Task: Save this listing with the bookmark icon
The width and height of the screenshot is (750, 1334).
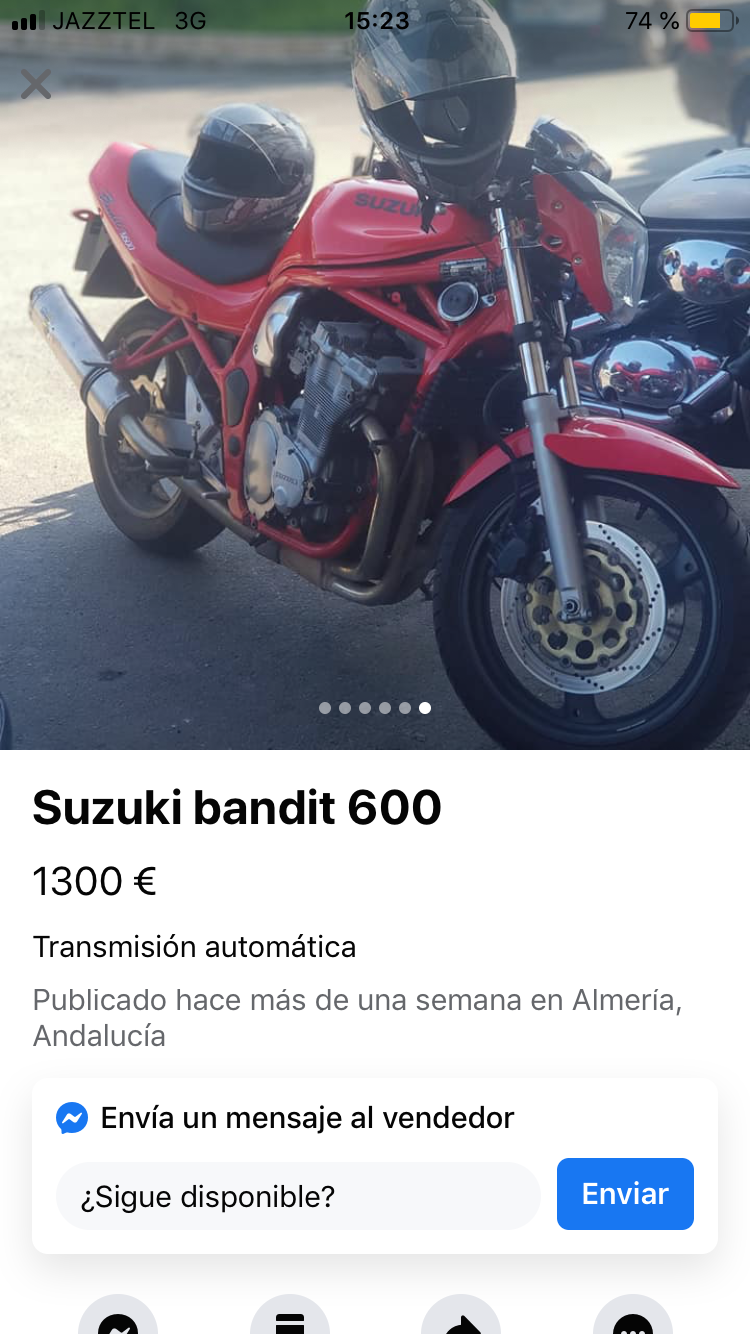Action: [290, 1320]
